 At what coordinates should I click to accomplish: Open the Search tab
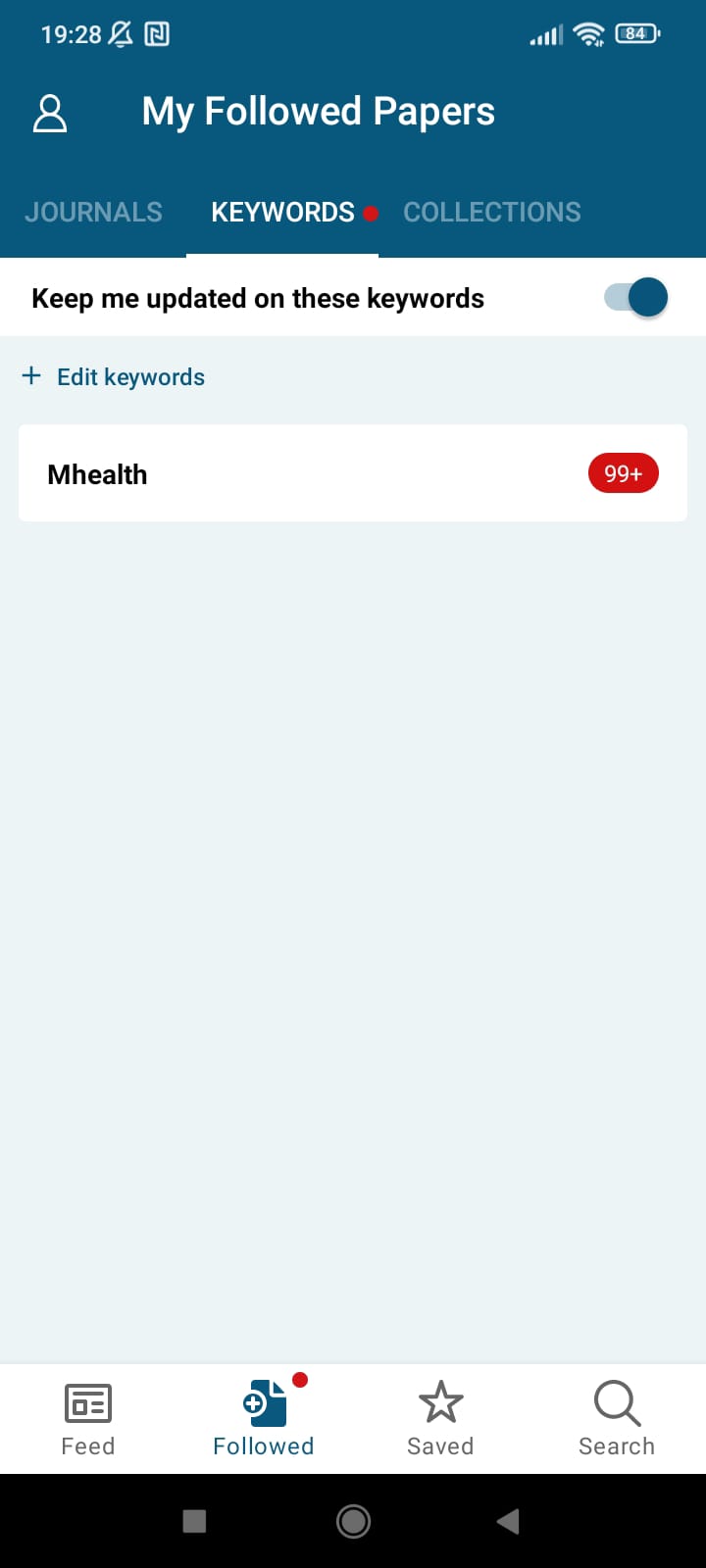(x=616, y=1418)
